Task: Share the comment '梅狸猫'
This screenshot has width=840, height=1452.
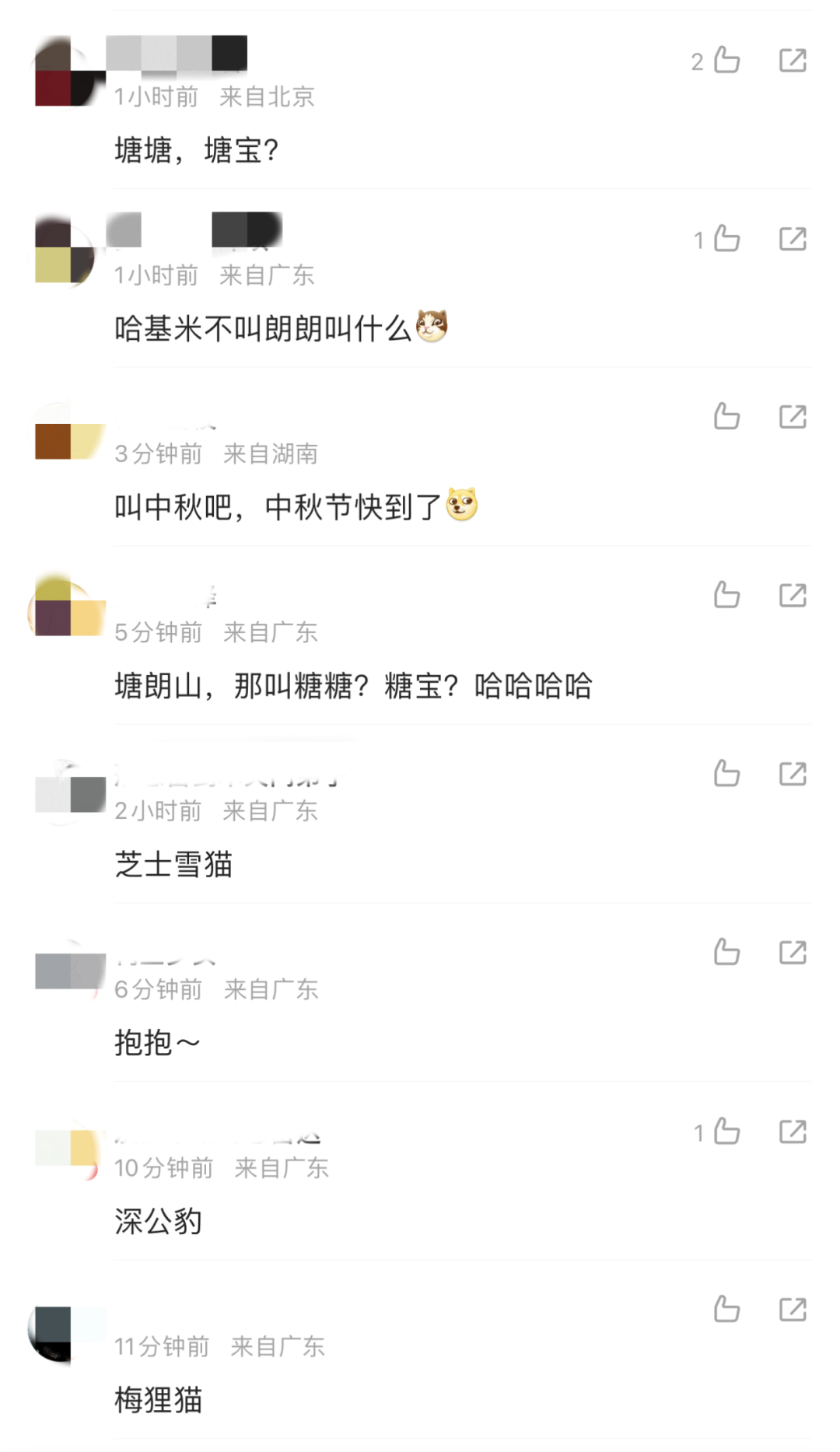Action: tap(793, 1310)
